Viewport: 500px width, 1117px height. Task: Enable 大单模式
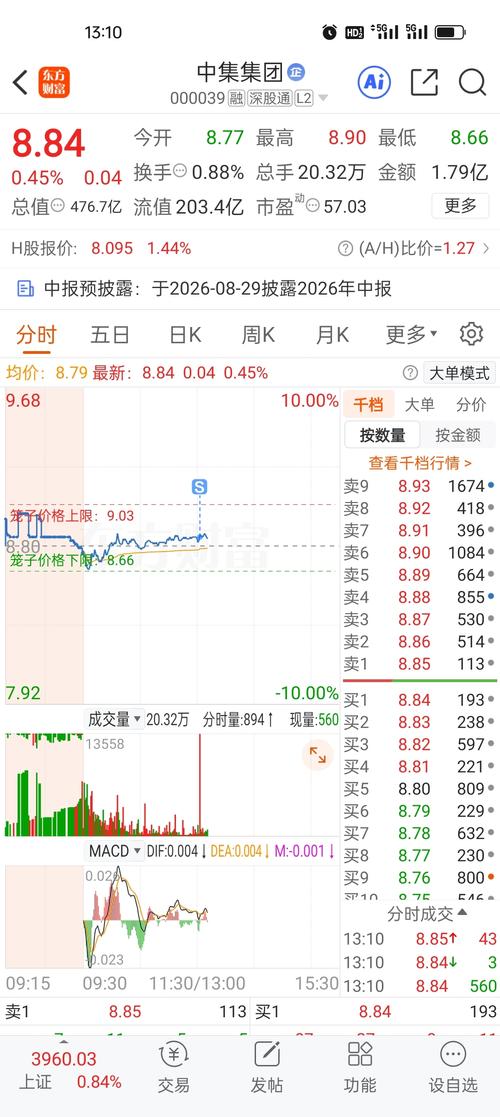pyautogui.click(x=459, y=373)
